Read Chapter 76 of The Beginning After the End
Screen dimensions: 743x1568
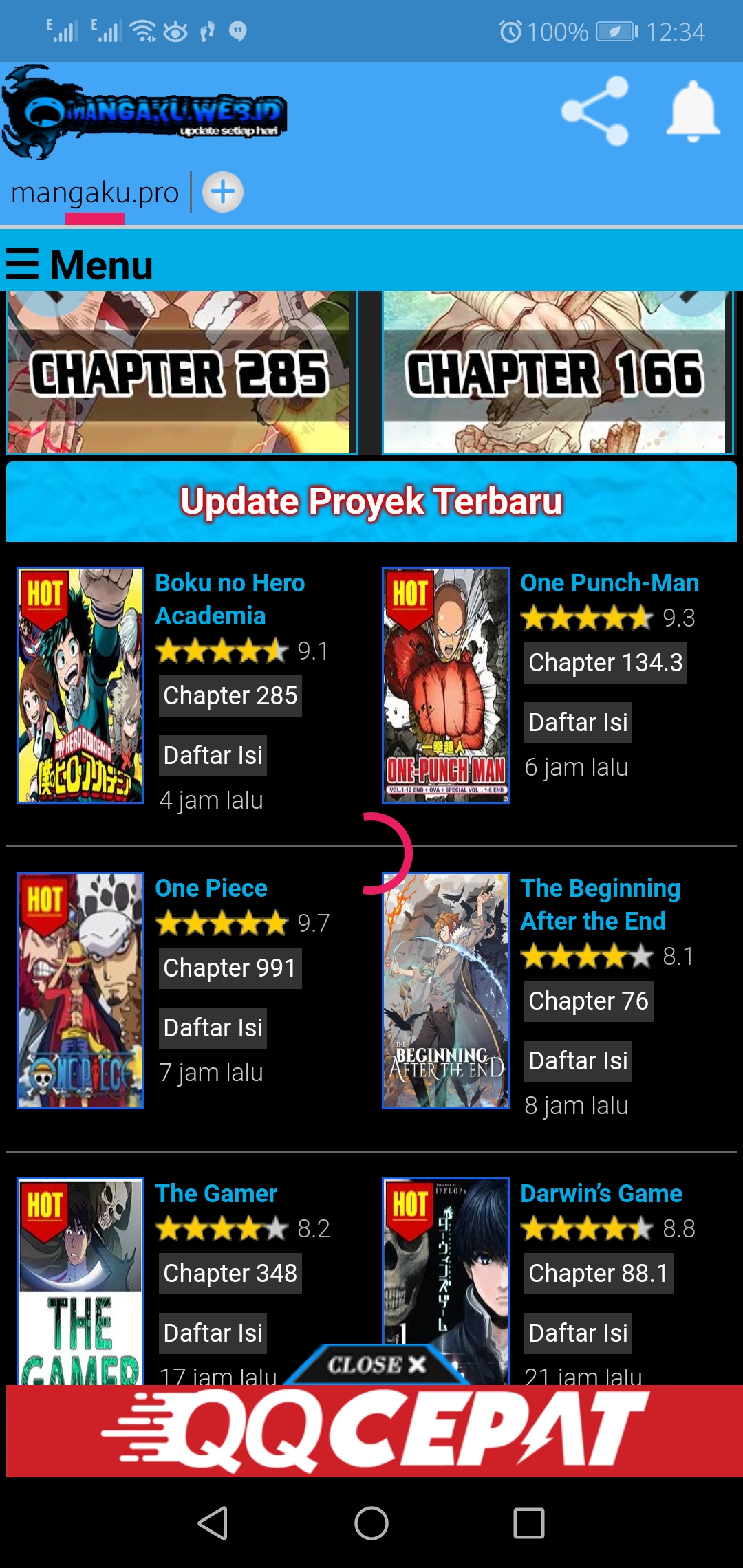click(588, 1001)
